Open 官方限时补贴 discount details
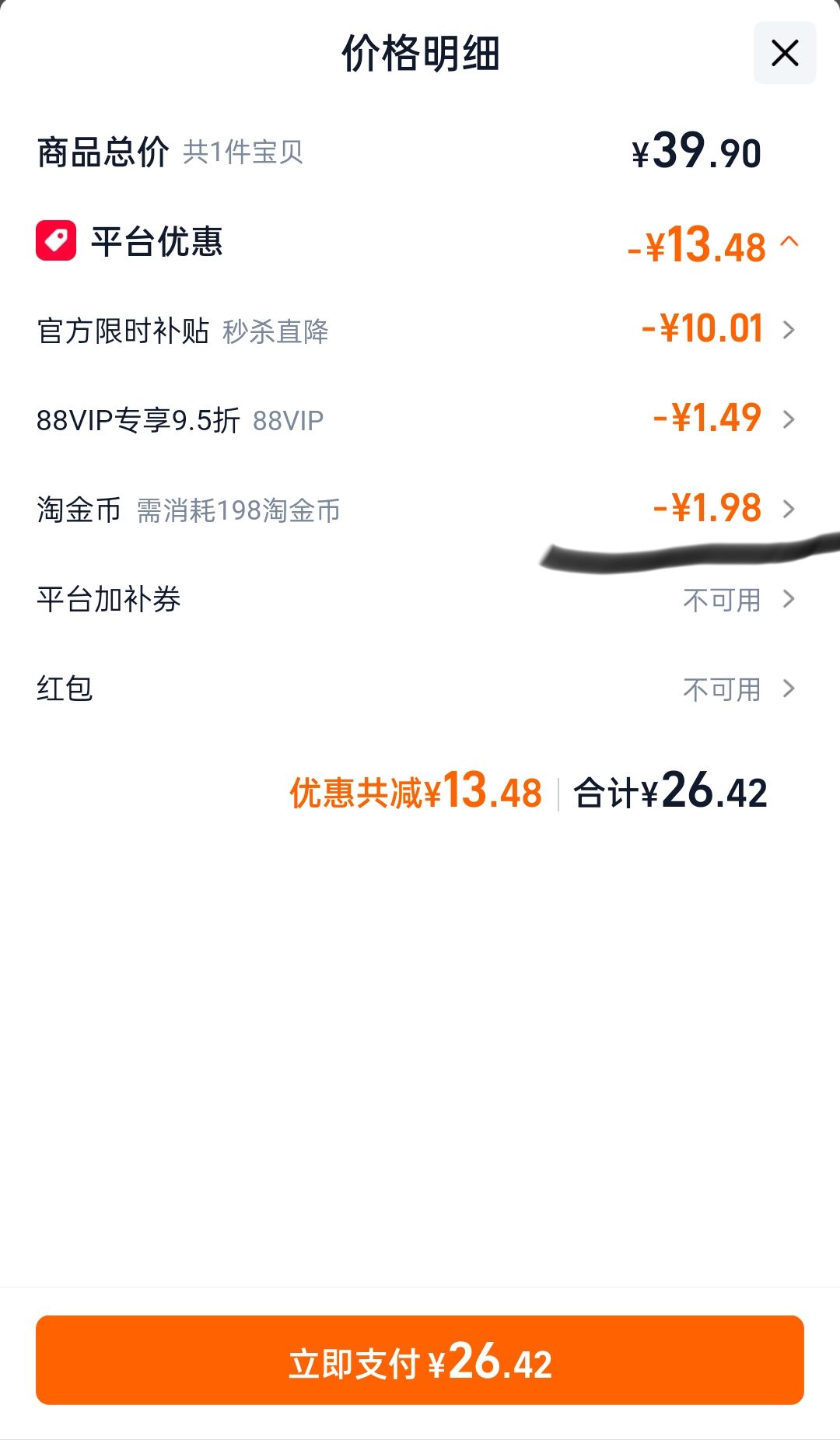840x1440 pixels. point(420,331)
